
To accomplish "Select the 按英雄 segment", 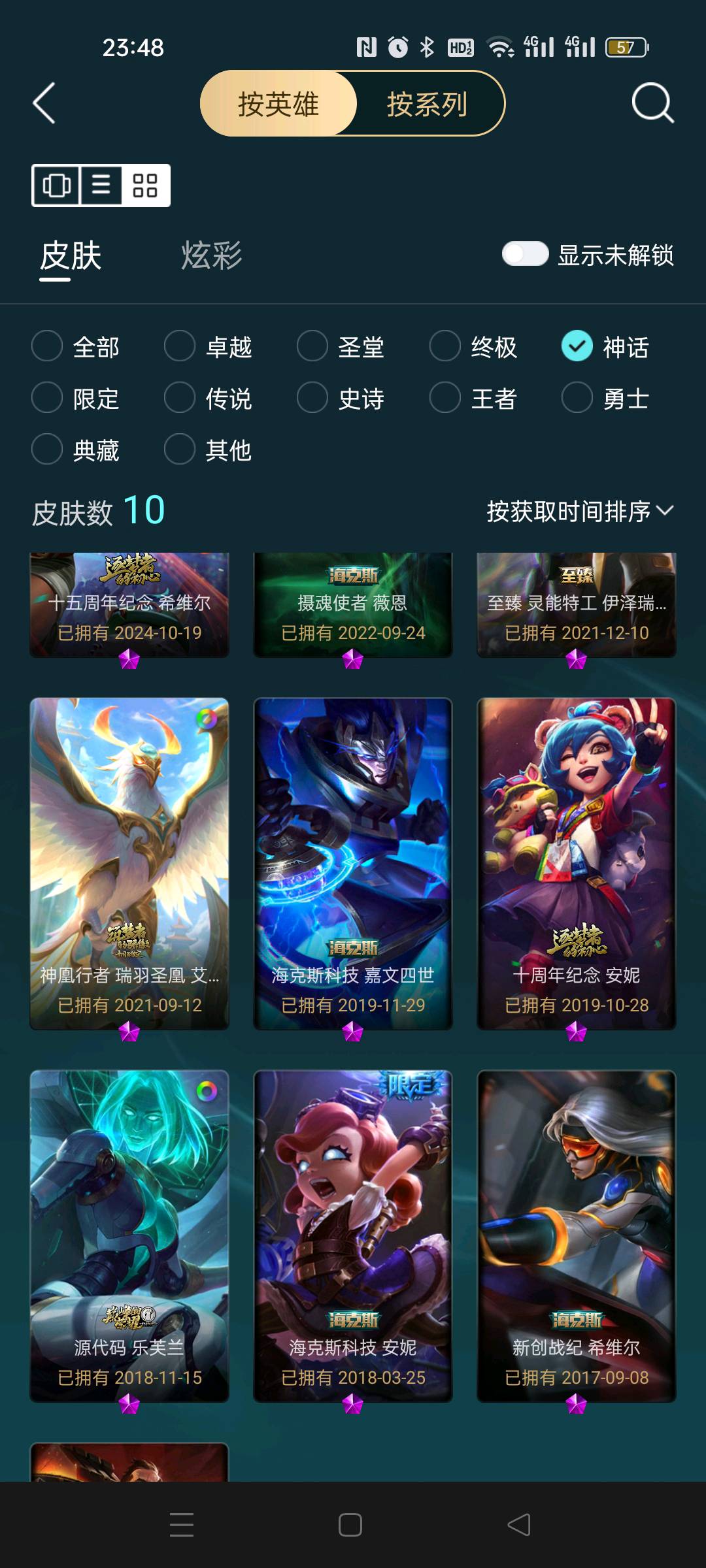I will pos(278,104).
